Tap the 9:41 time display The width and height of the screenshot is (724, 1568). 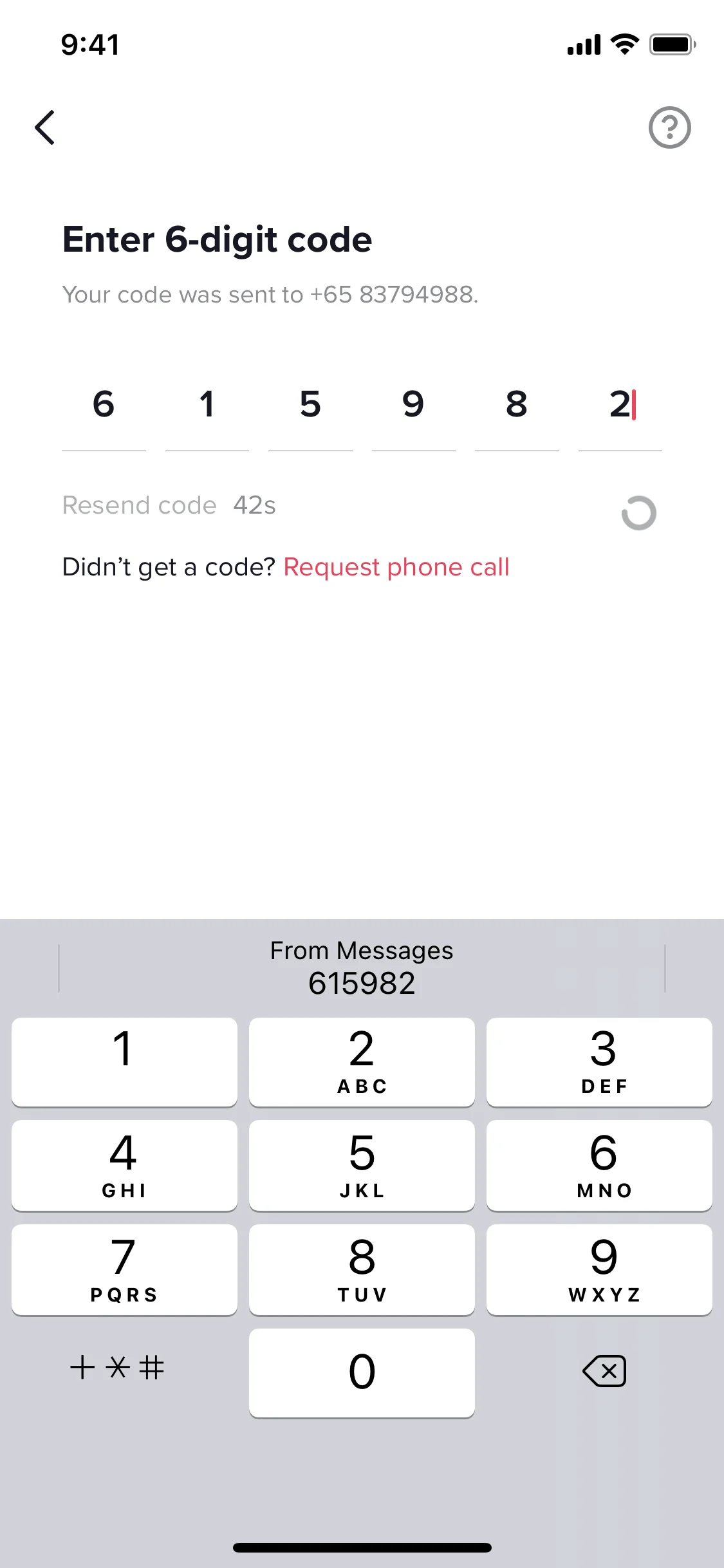pyautogui.click(x=89, y=44)
